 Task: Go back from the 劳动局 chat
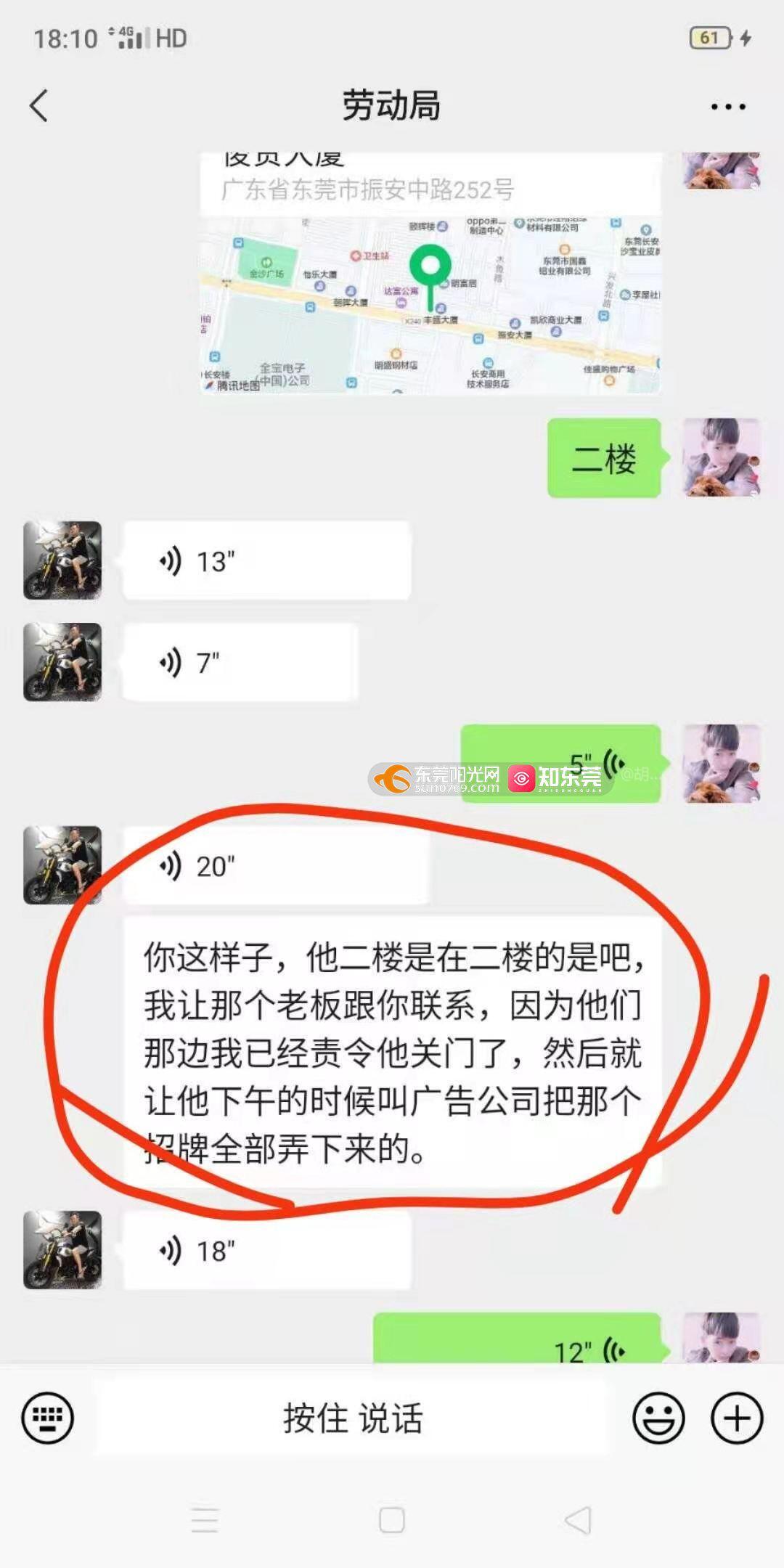[39, 106]
